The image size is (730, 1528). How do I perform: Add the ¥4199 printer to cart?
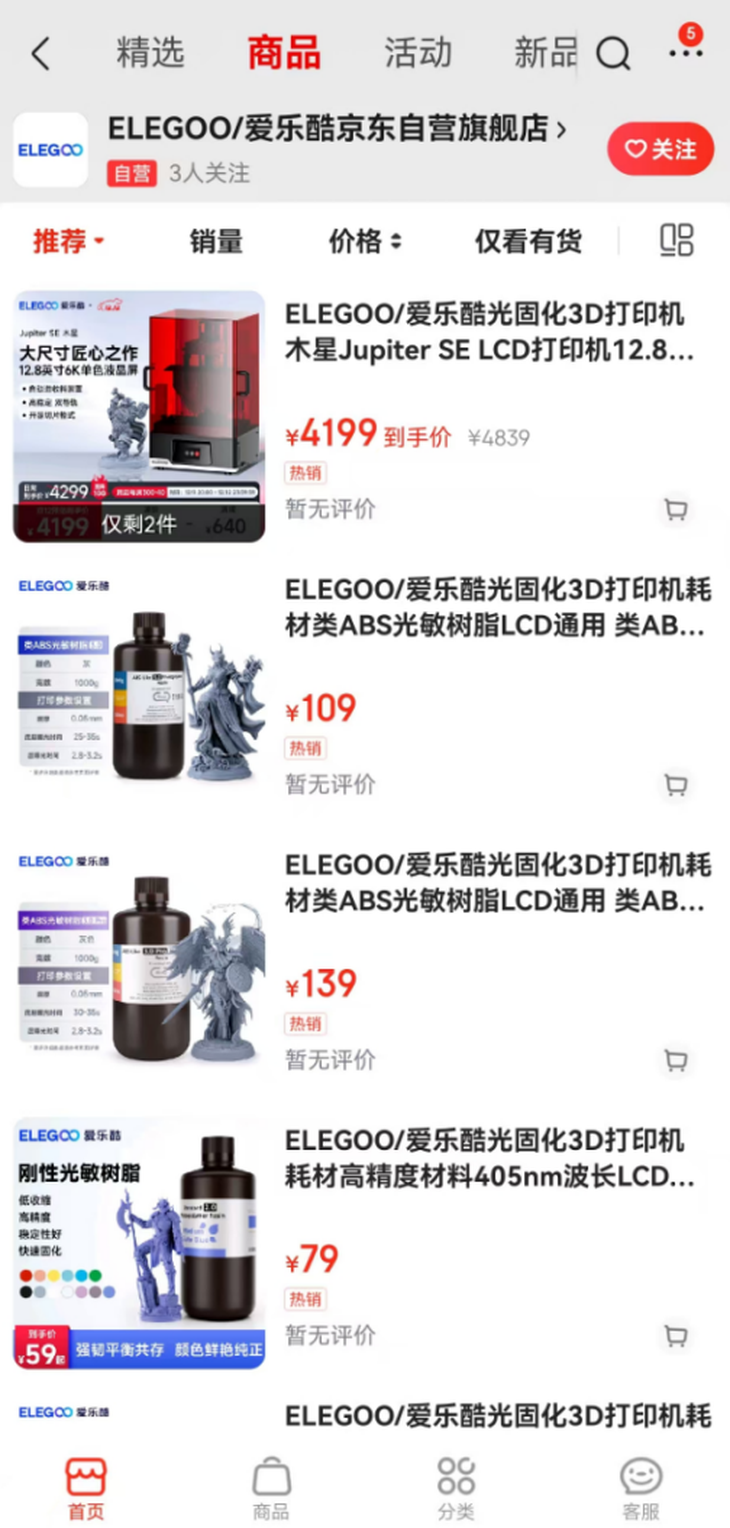click(x=677, y=510)
